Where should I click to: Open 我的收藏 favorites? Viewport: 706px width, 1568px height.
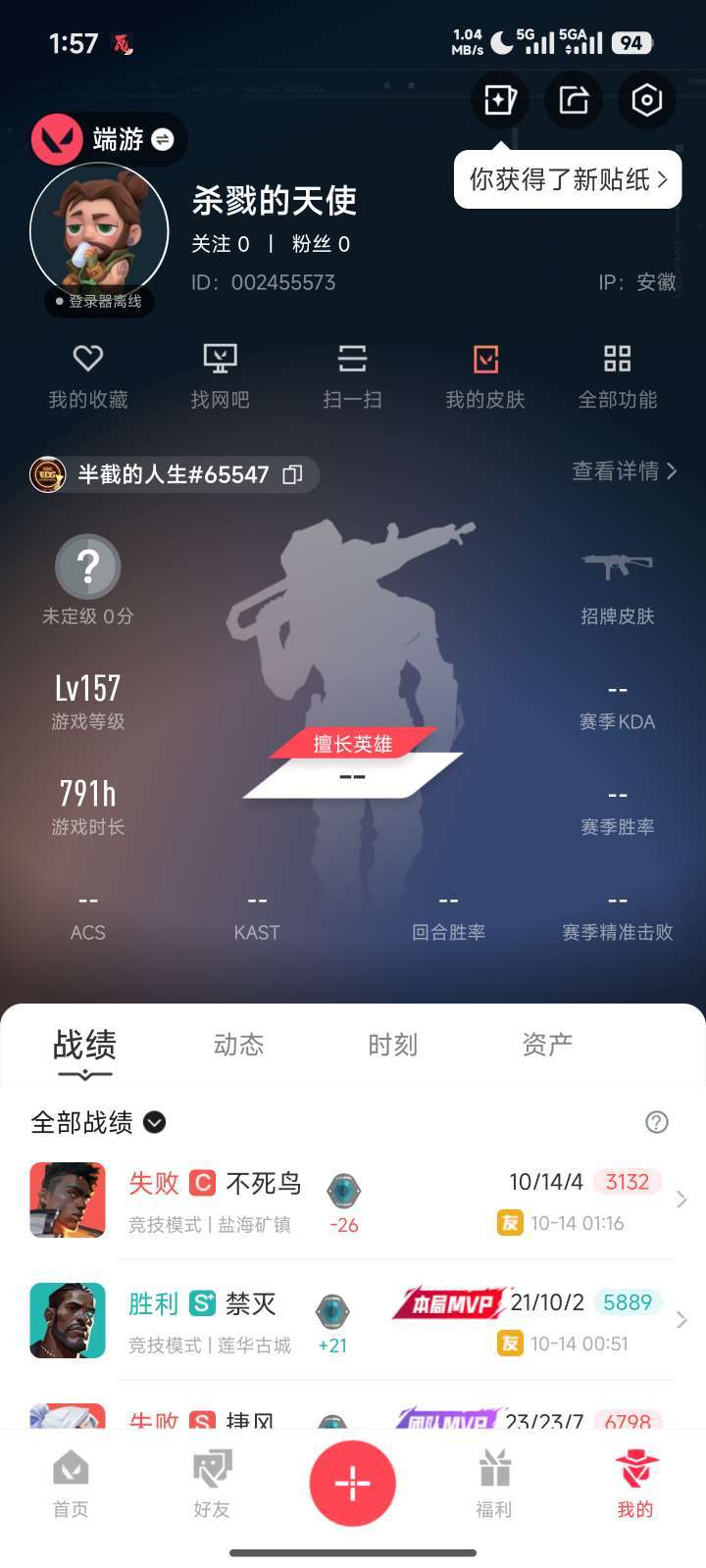pos(88,375)
